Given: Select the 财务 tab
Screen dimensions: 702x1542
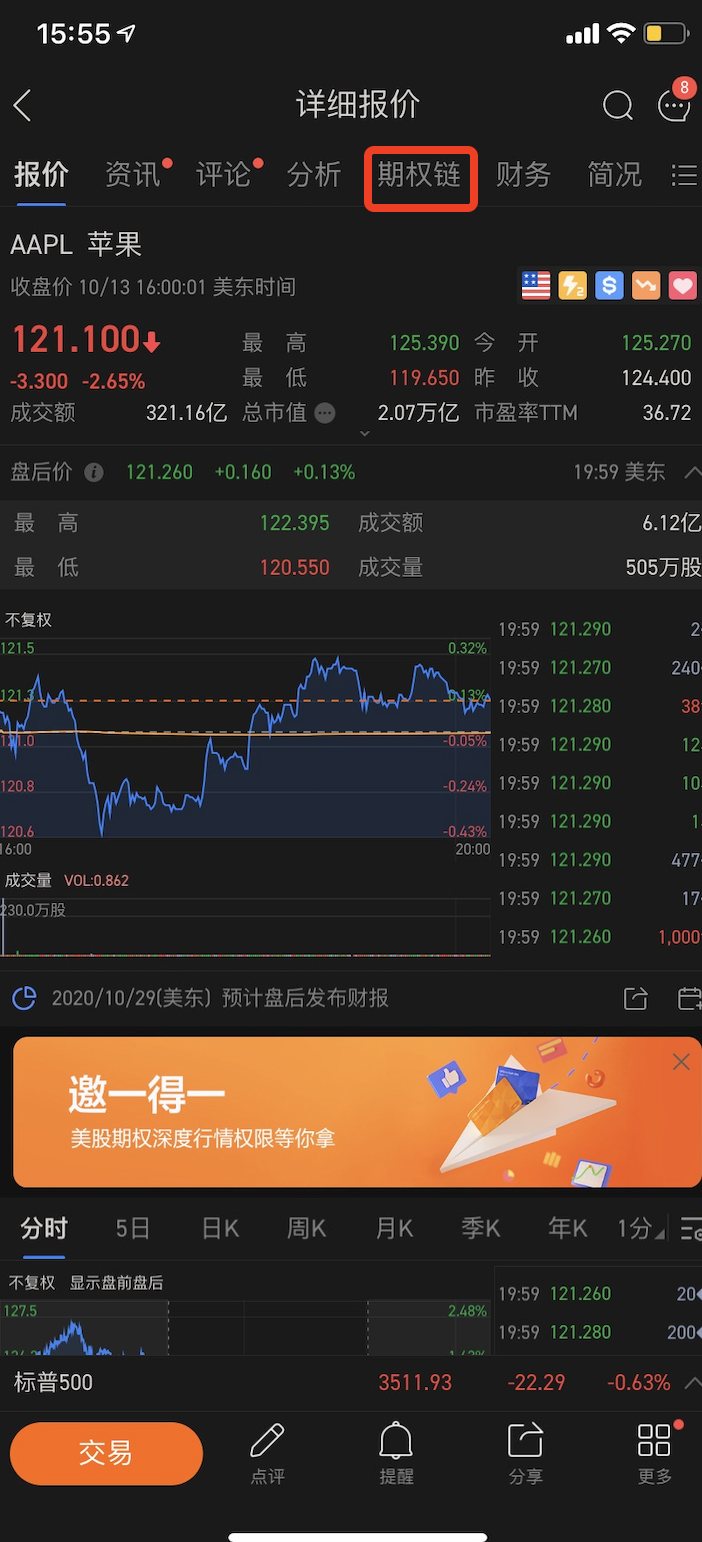Looking at the screenshot, I should (x=523, y=175).
